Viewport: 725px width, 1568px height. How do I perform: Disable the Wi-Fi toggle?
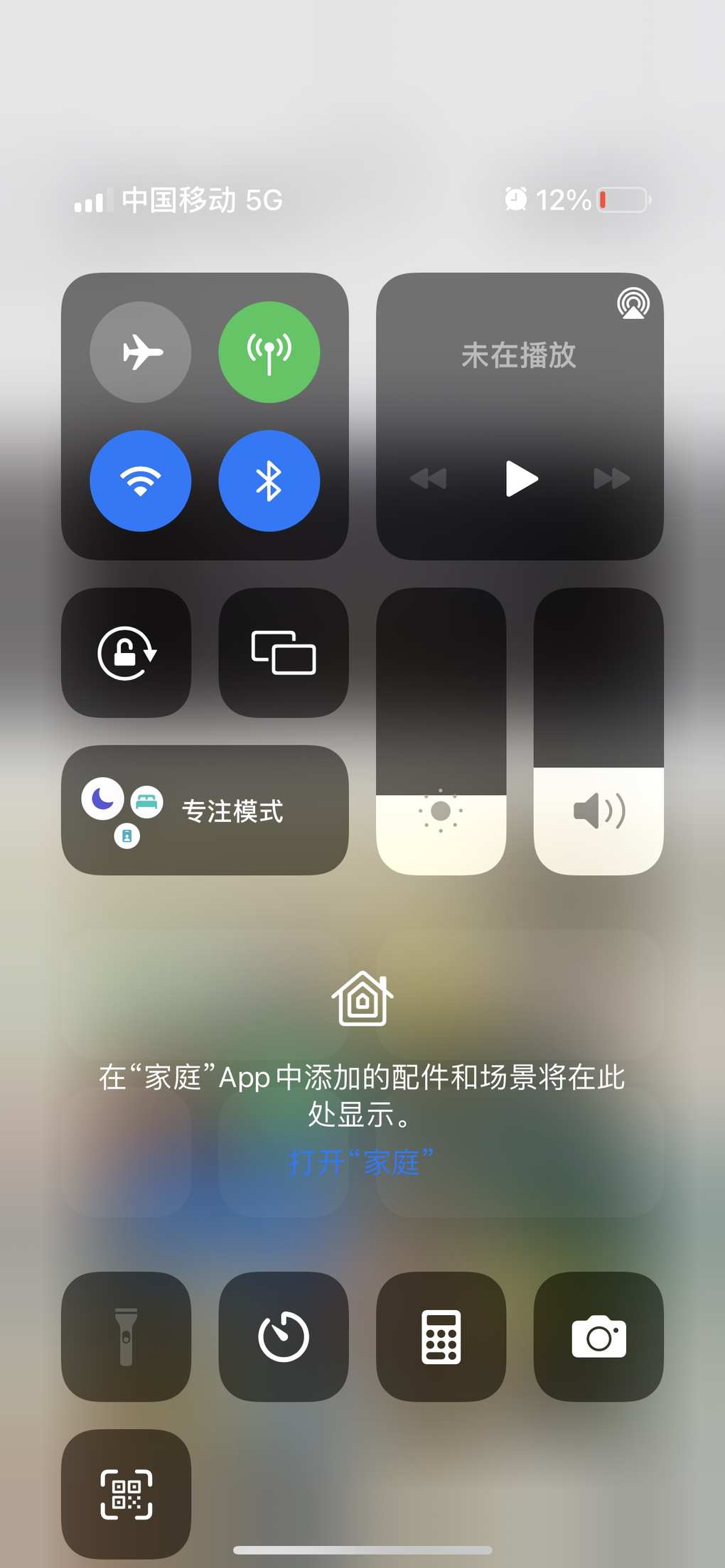tap(141, 481)
